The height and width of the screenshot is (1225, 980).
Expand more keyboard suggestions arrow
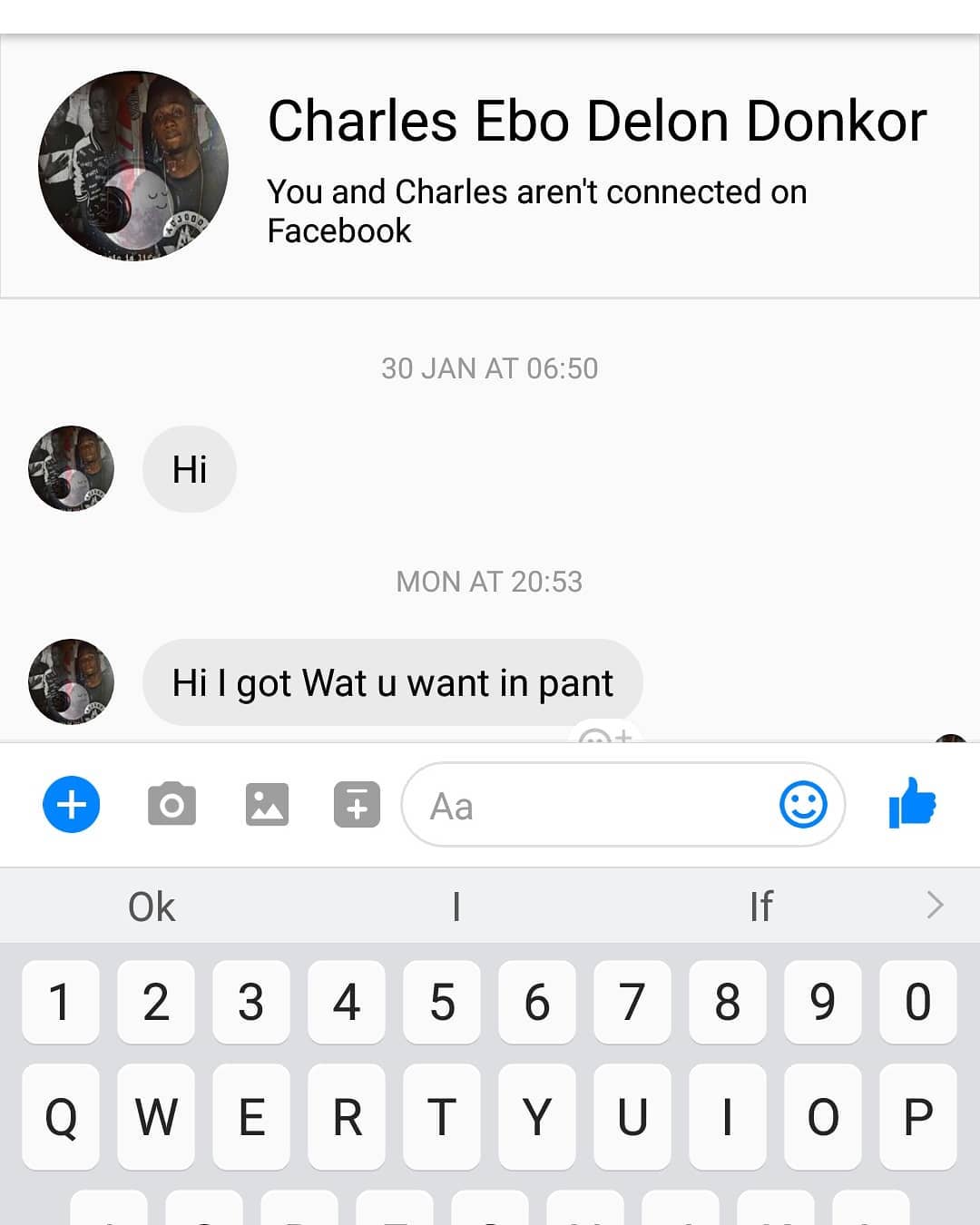point(936,905)
